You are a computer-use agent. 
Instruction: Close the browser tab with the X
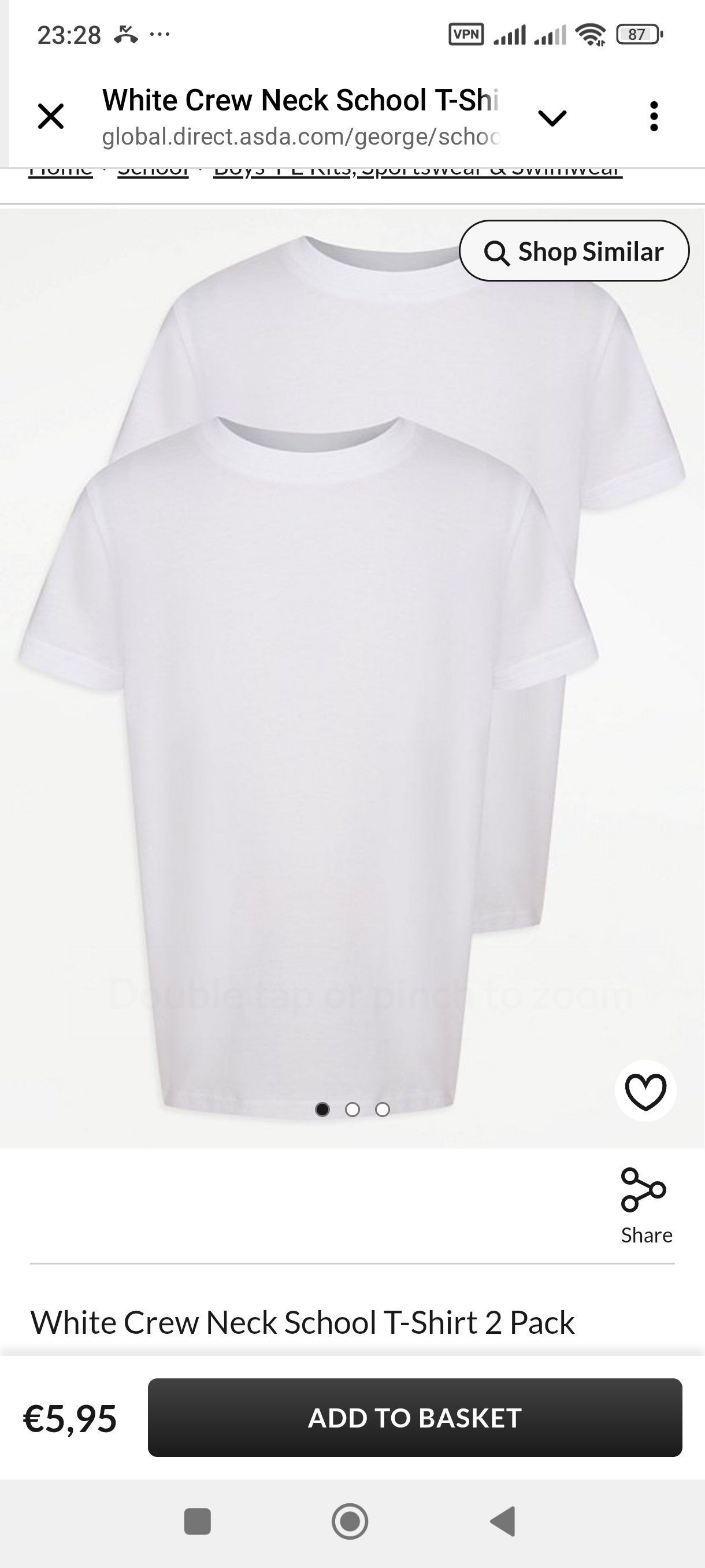click(51, 116)
